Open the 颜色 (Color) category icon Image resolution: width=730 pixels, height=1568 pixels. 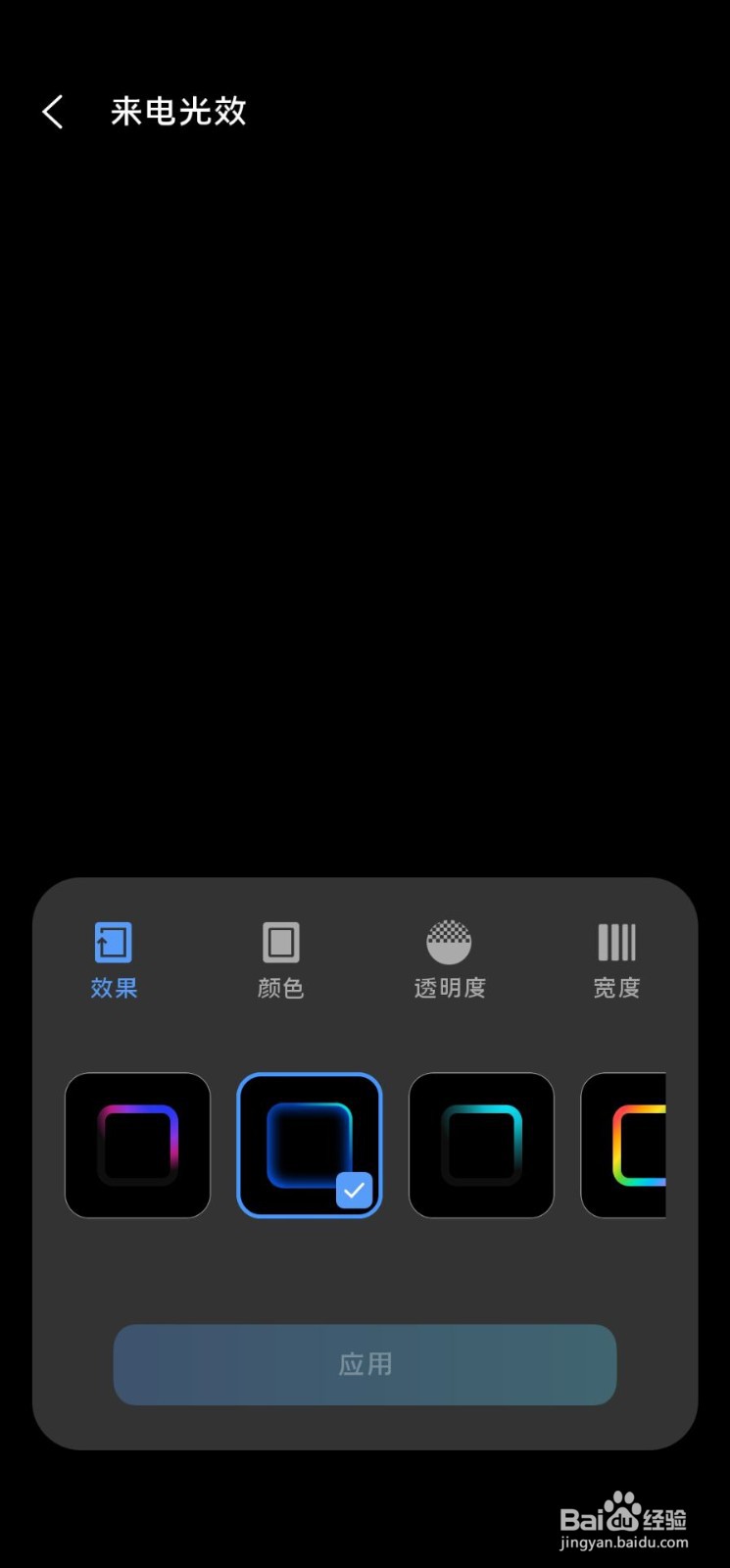point(280,942)
